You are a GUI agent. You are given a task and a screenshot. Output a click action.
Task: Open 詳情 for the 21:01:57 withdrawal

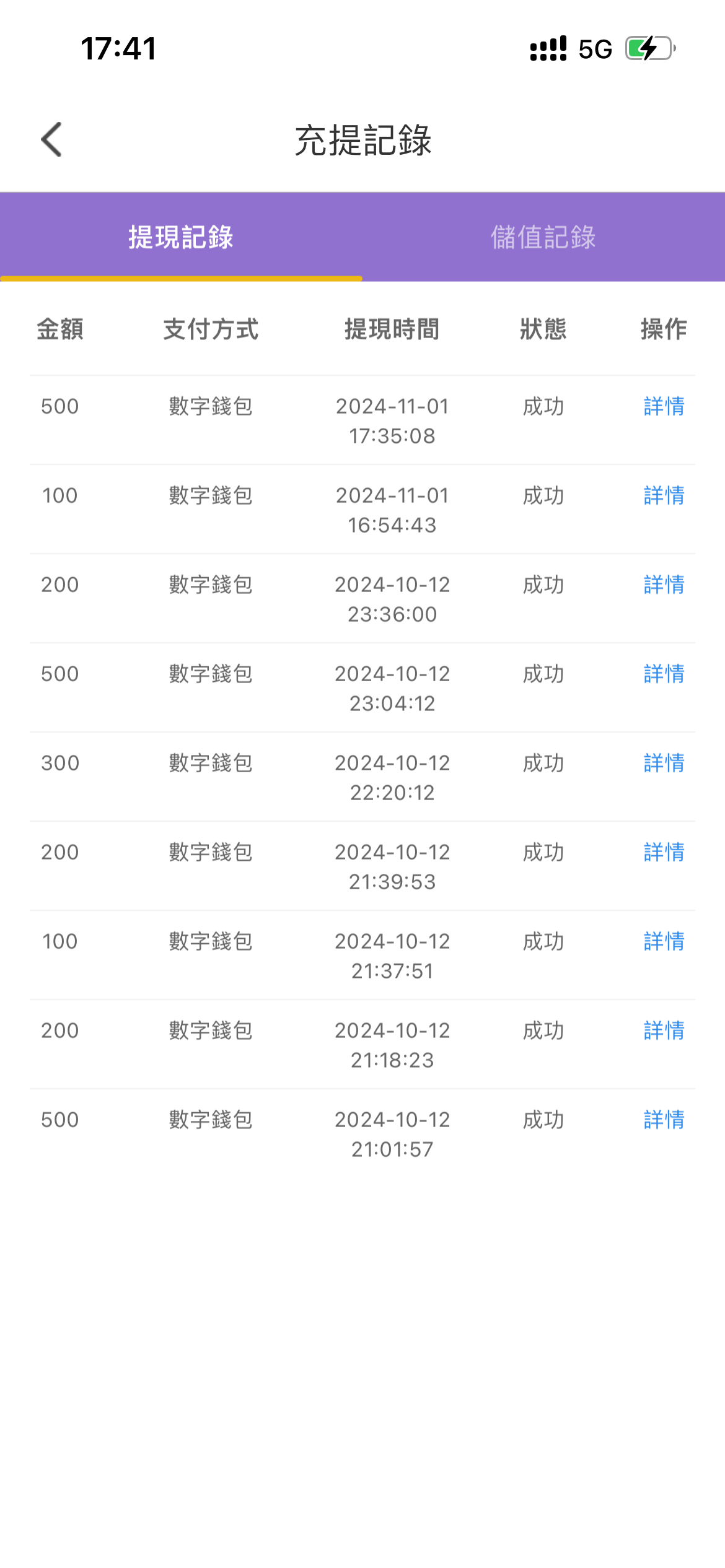point(664,1120)
